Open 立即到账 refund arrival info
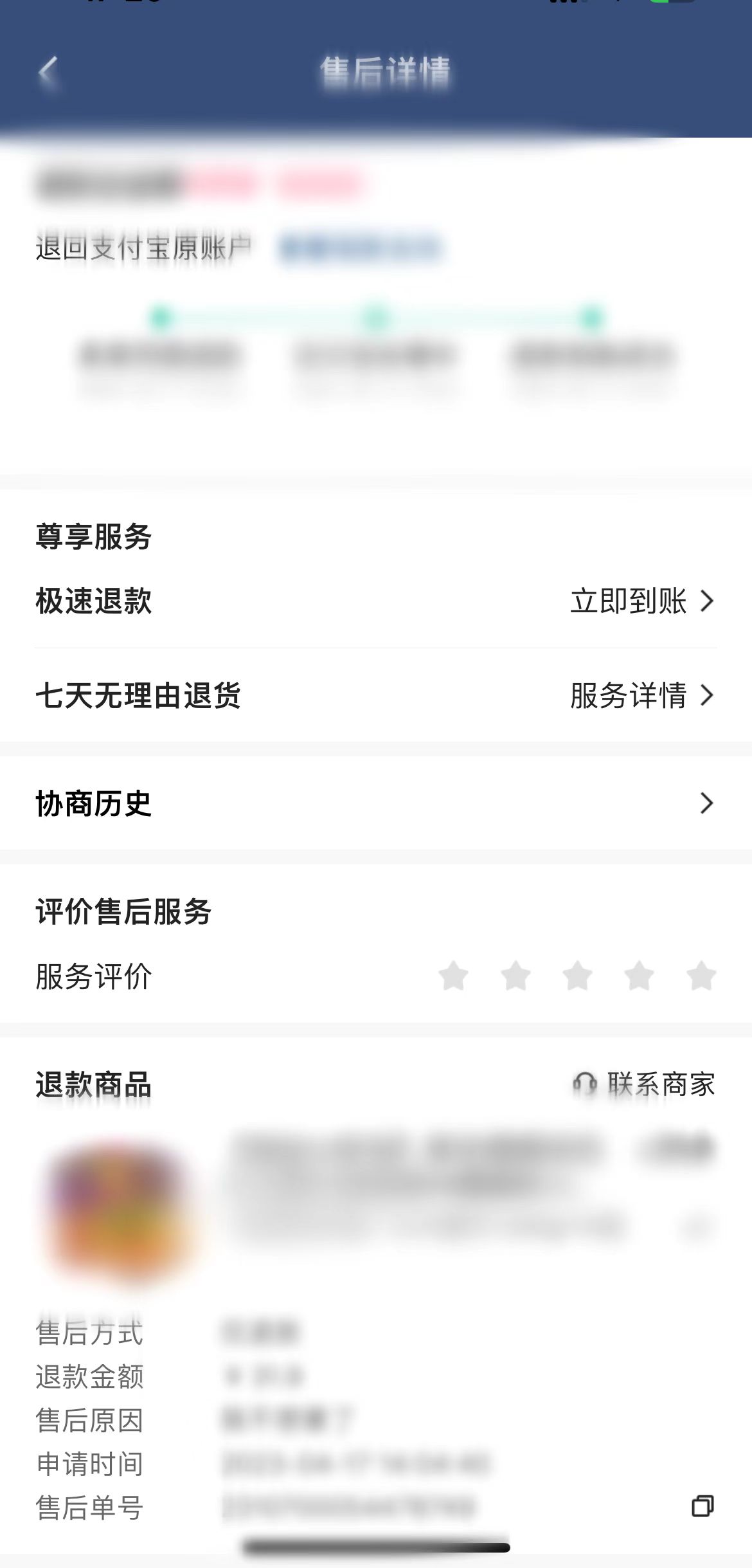This screenshot has height=1568, width=752. (x=629, y=601)
